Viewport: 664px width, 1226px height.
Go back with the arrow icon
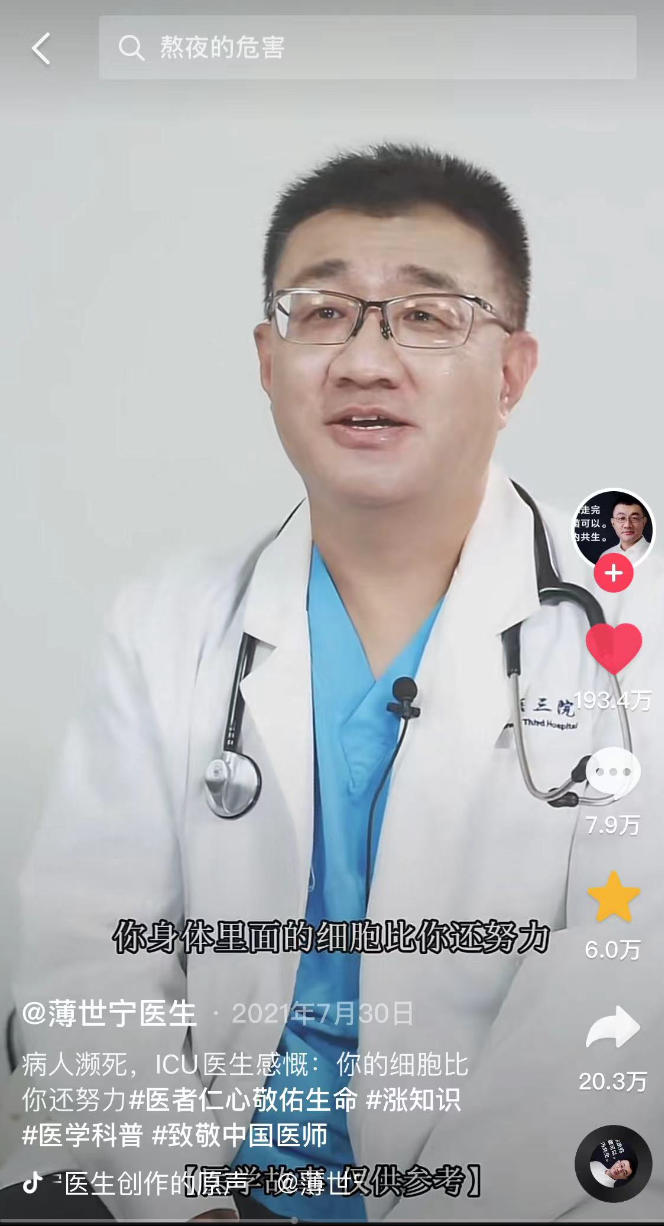click(x=41, y=48)
